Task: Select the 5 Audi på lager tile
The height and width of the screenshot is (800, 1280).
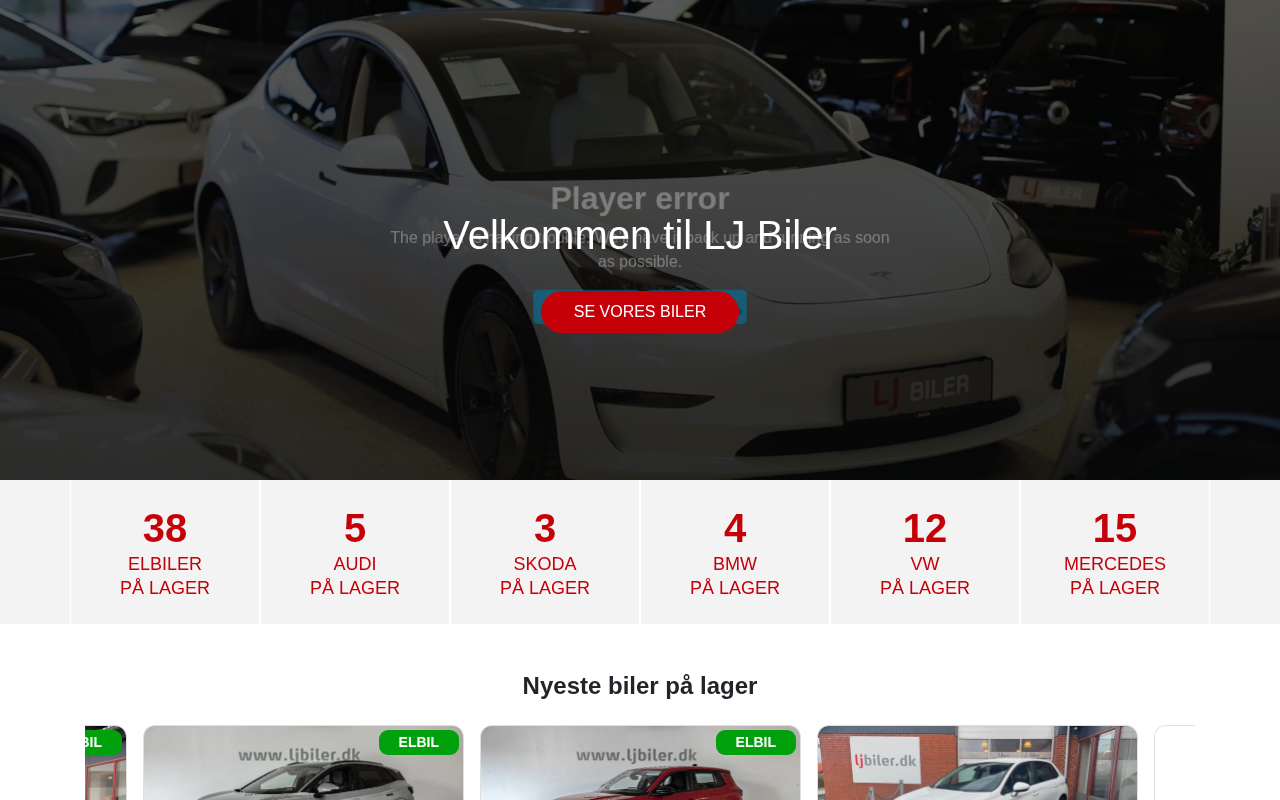Action: point(355,552)
